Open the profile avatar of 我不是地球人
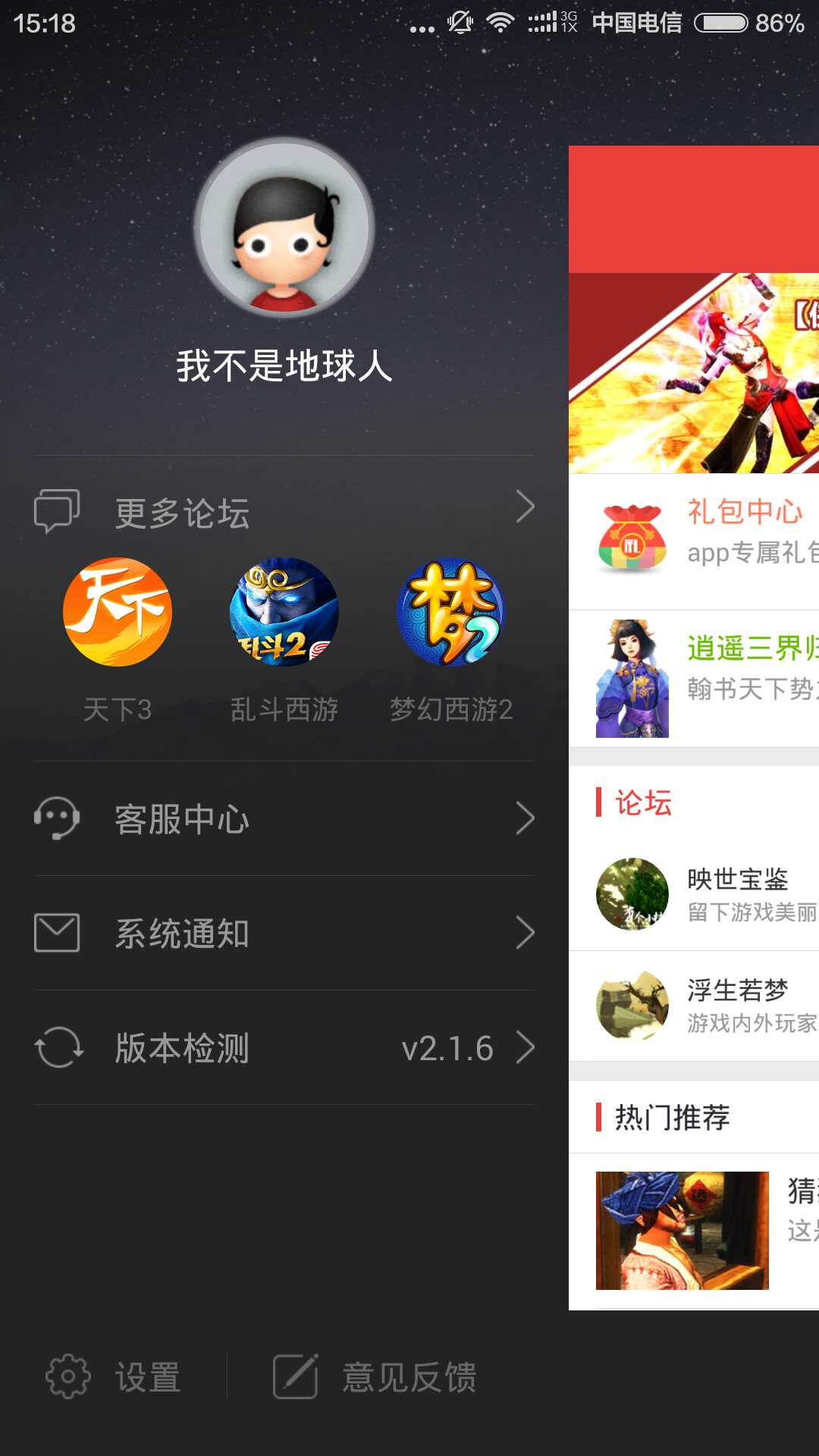 [284, 227]
